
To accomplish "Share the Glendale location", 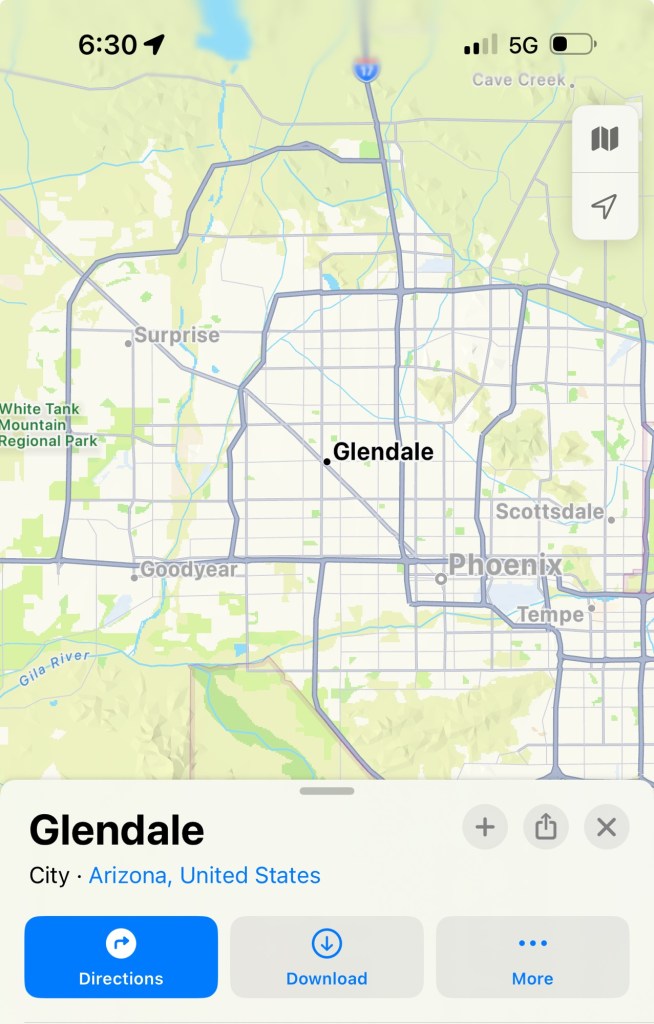I will point(545,827).
